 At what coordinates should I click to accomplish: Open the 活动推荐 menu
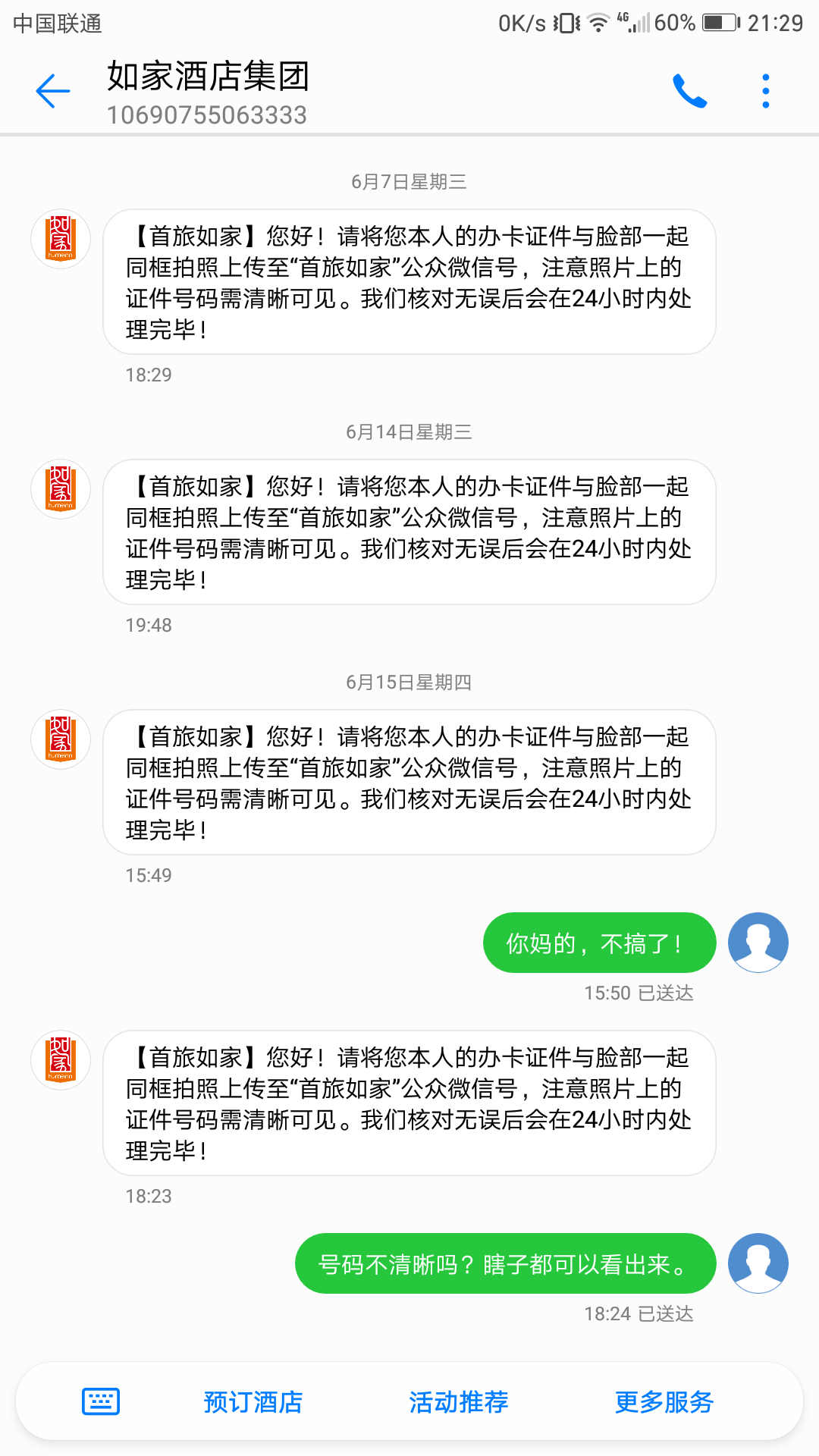tap(459, 1402)
